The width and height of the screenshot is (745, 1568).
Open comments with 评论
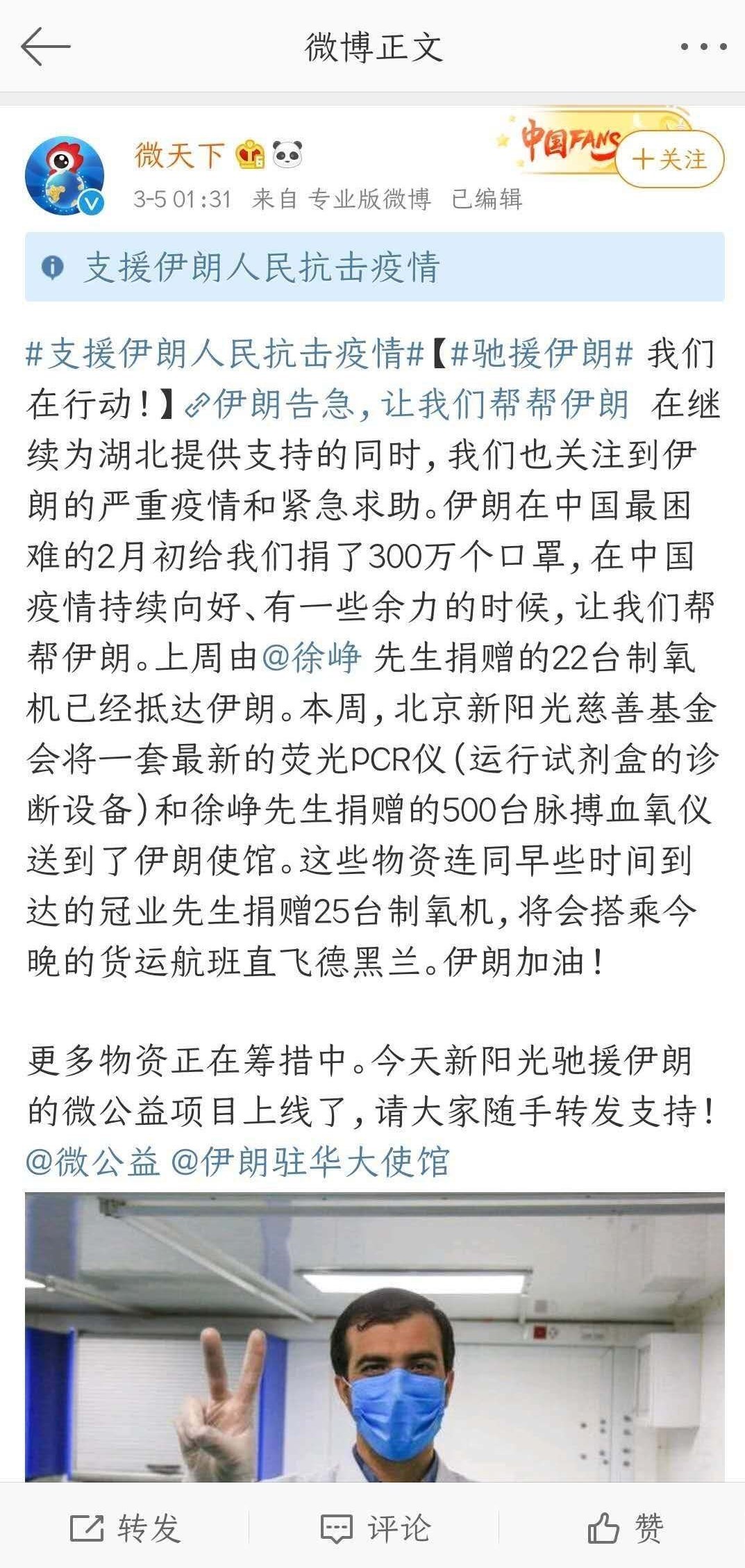tap(375, 1528)
